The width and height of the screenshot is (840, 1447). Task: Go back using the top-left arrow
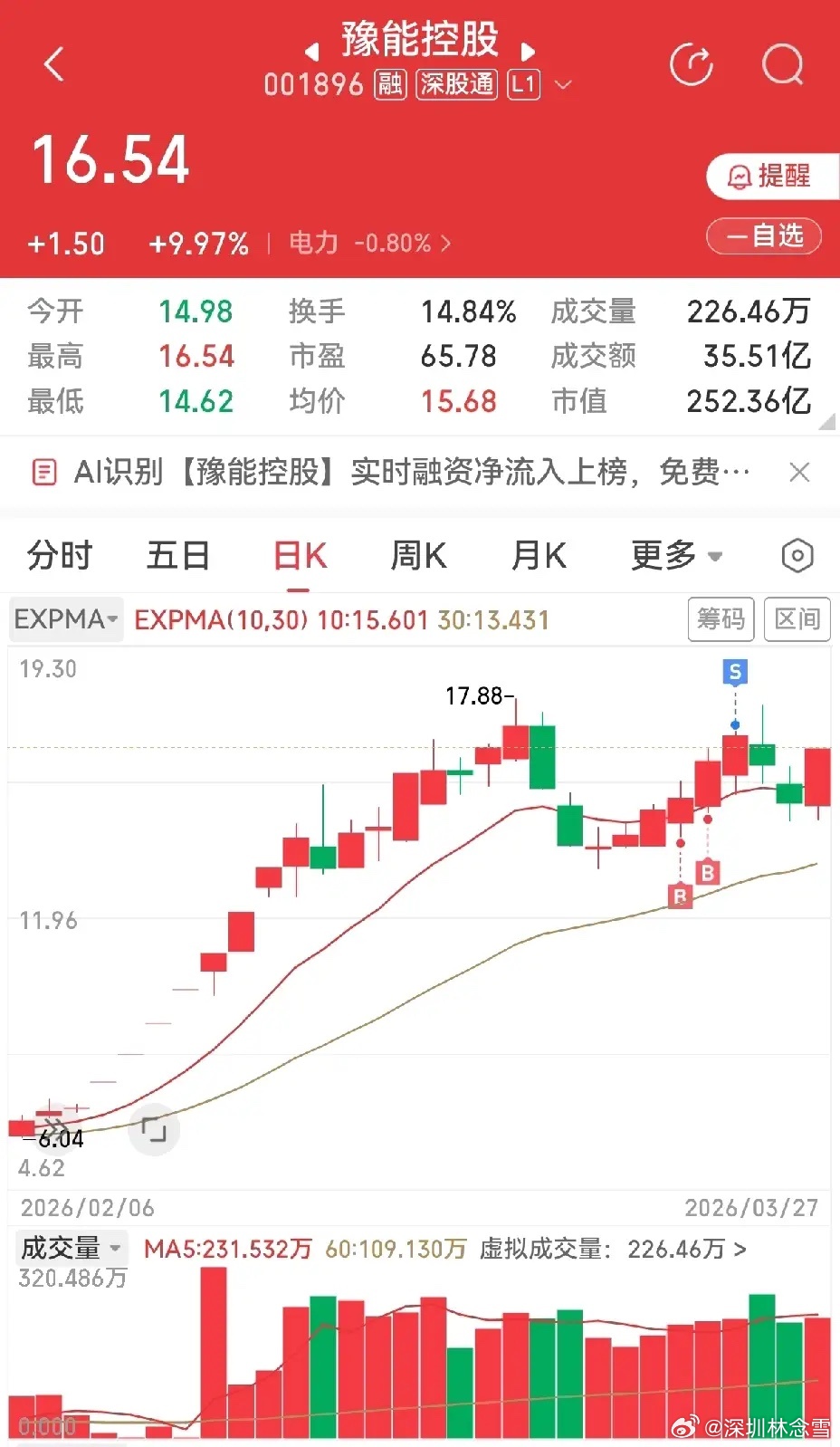pos(54,64)
